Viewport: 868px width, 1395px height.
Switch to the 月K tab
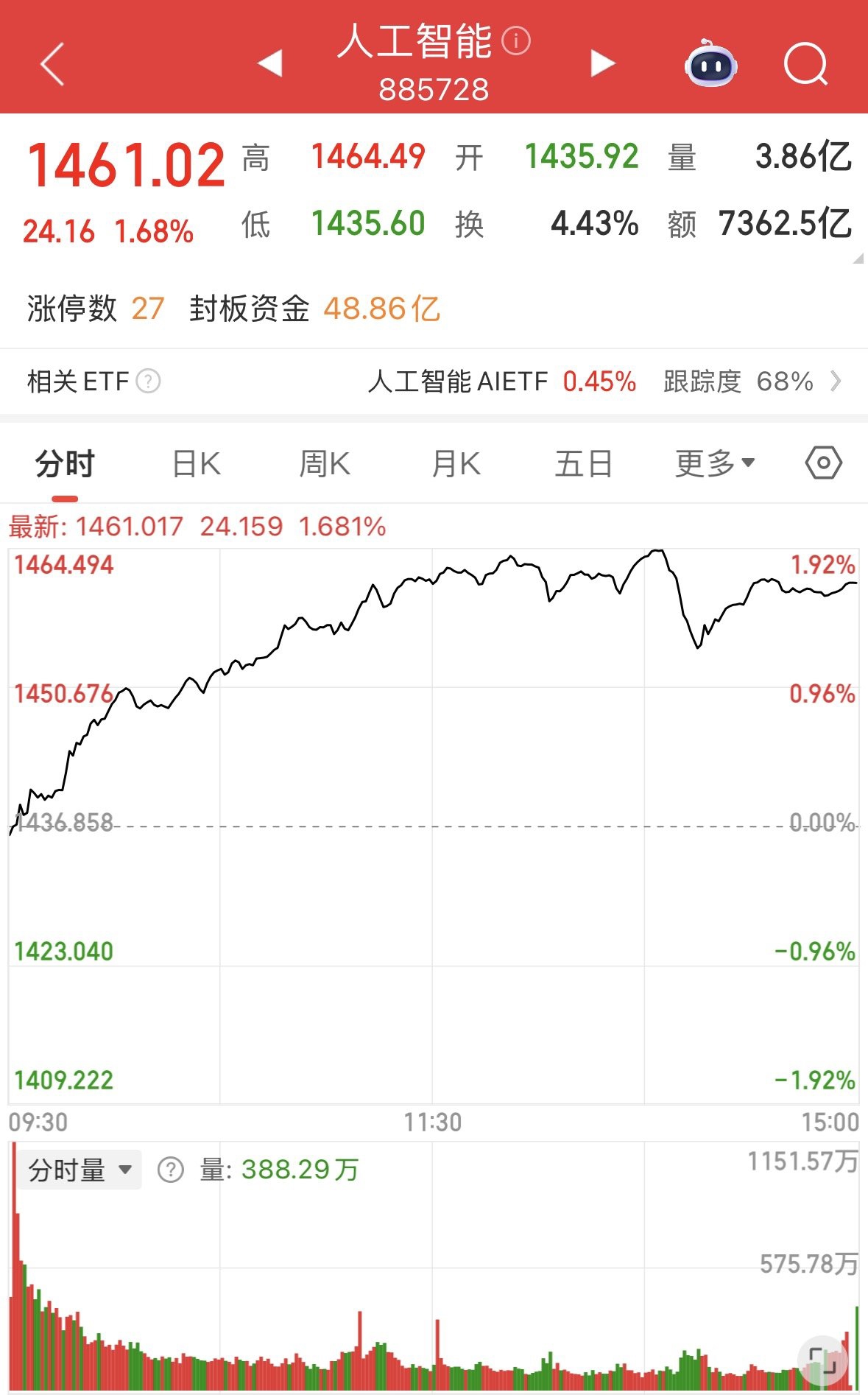pyautogui.click(x=456, y=464)
